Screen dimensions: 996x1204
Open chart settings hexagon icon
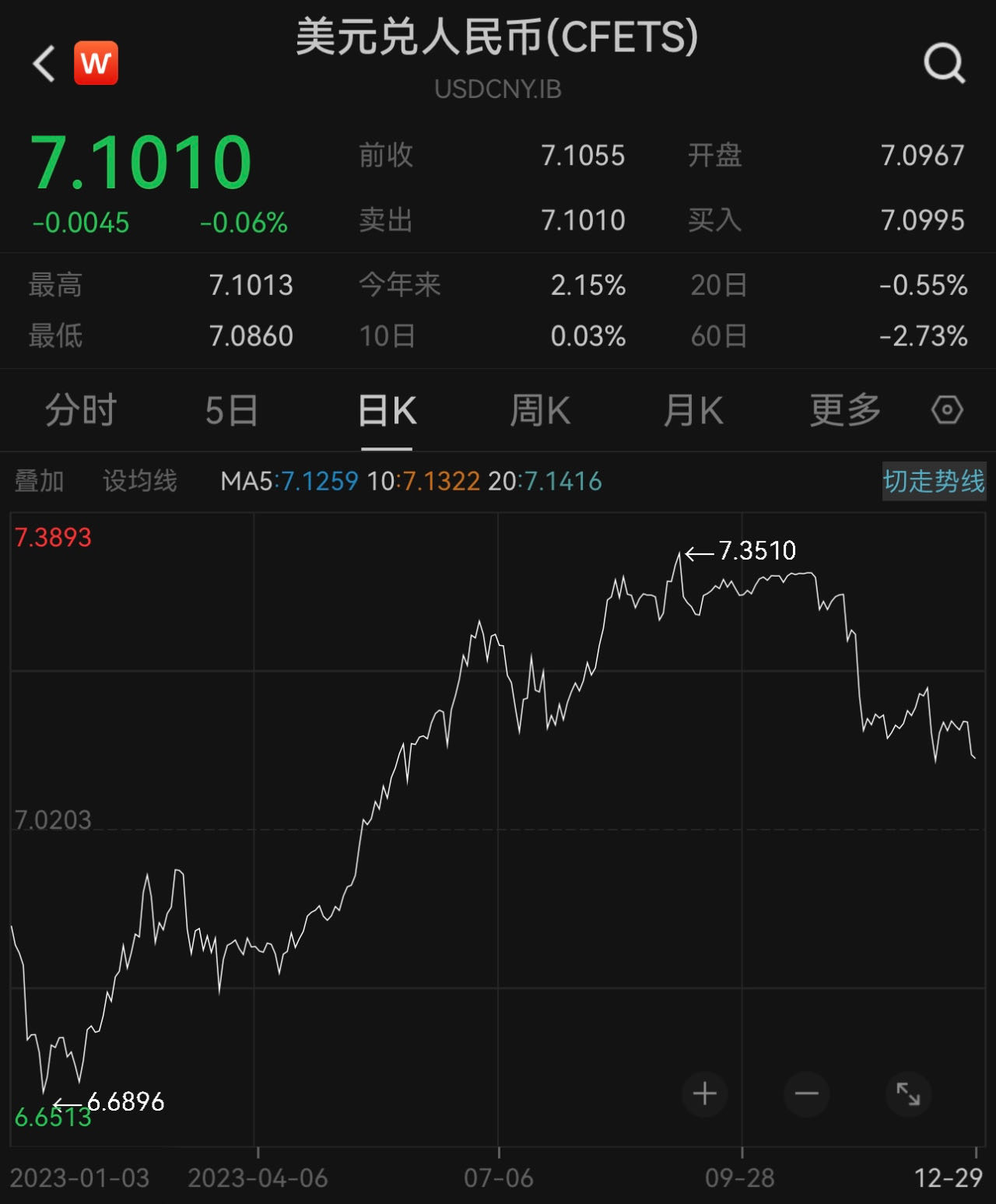click(x=947, y=410)
